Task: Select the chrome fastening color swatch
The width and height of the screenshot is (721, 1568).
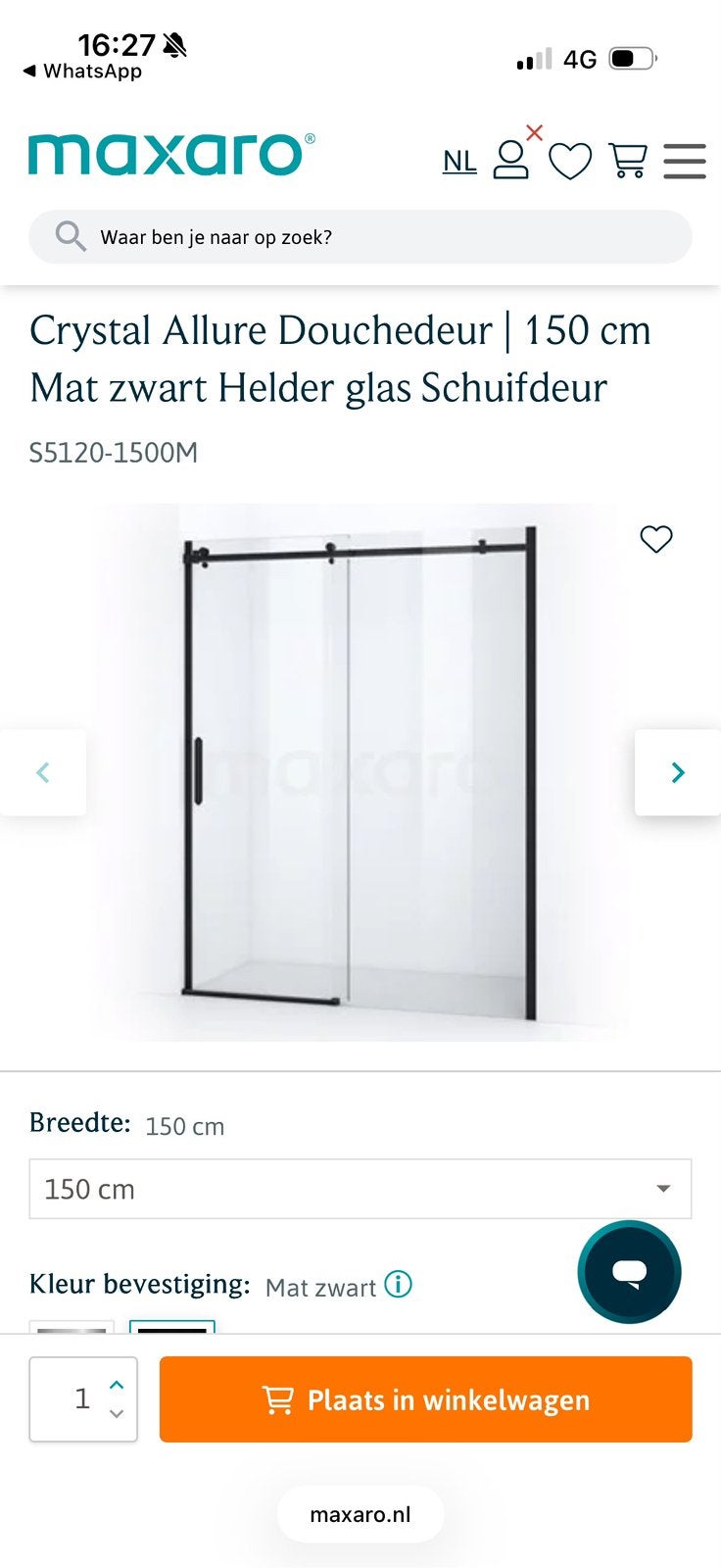Action: [72, 1327]
